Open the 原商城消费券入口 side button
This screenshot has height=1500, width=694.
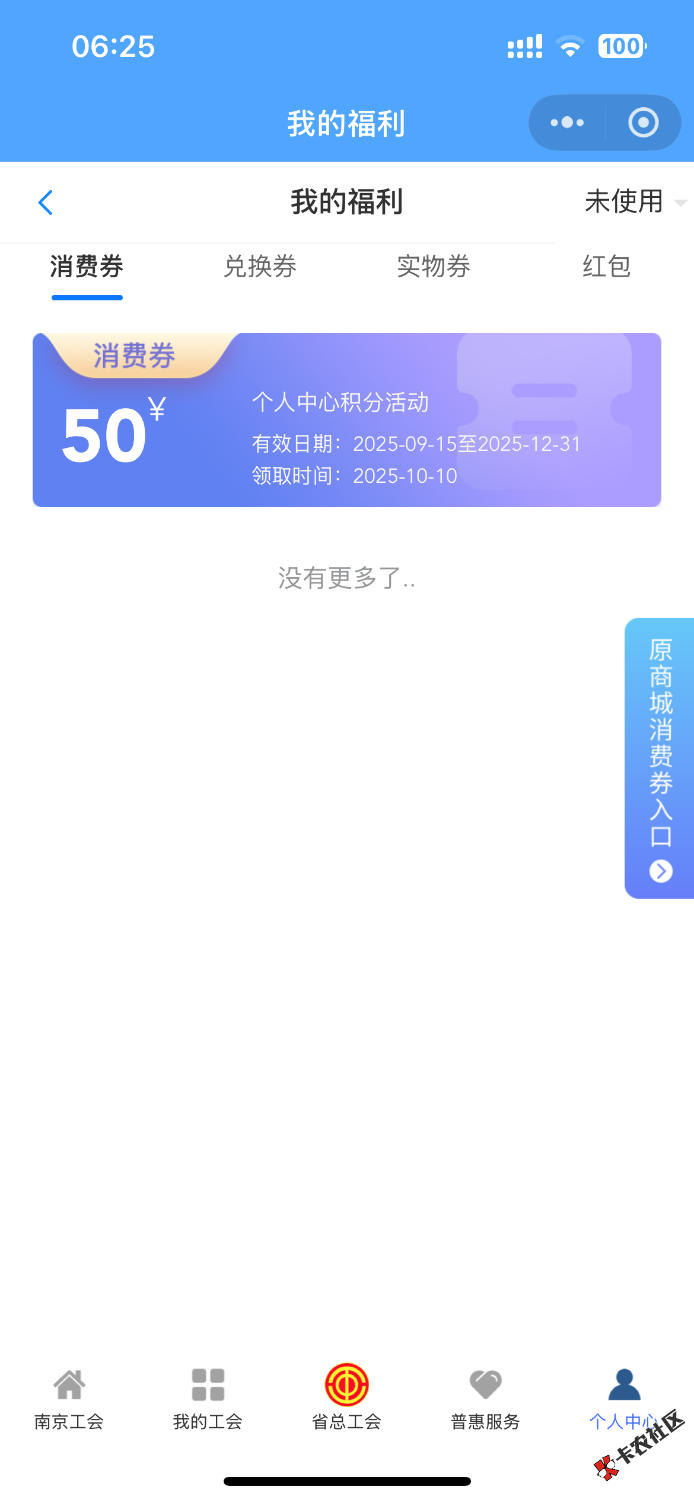tap(660, 758)
